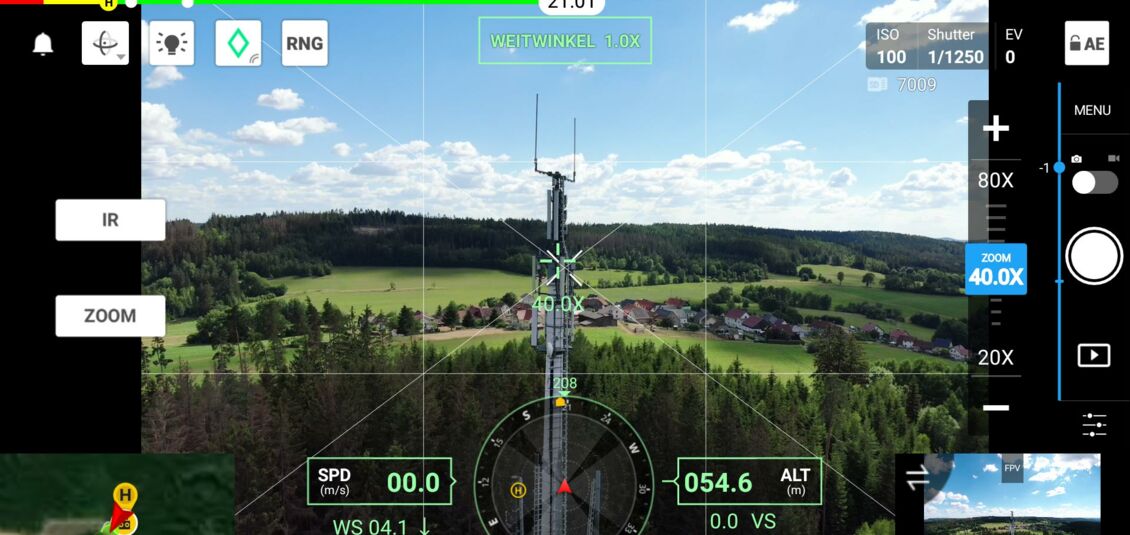
Task: Open the camera MENU
Action: 1092,110
